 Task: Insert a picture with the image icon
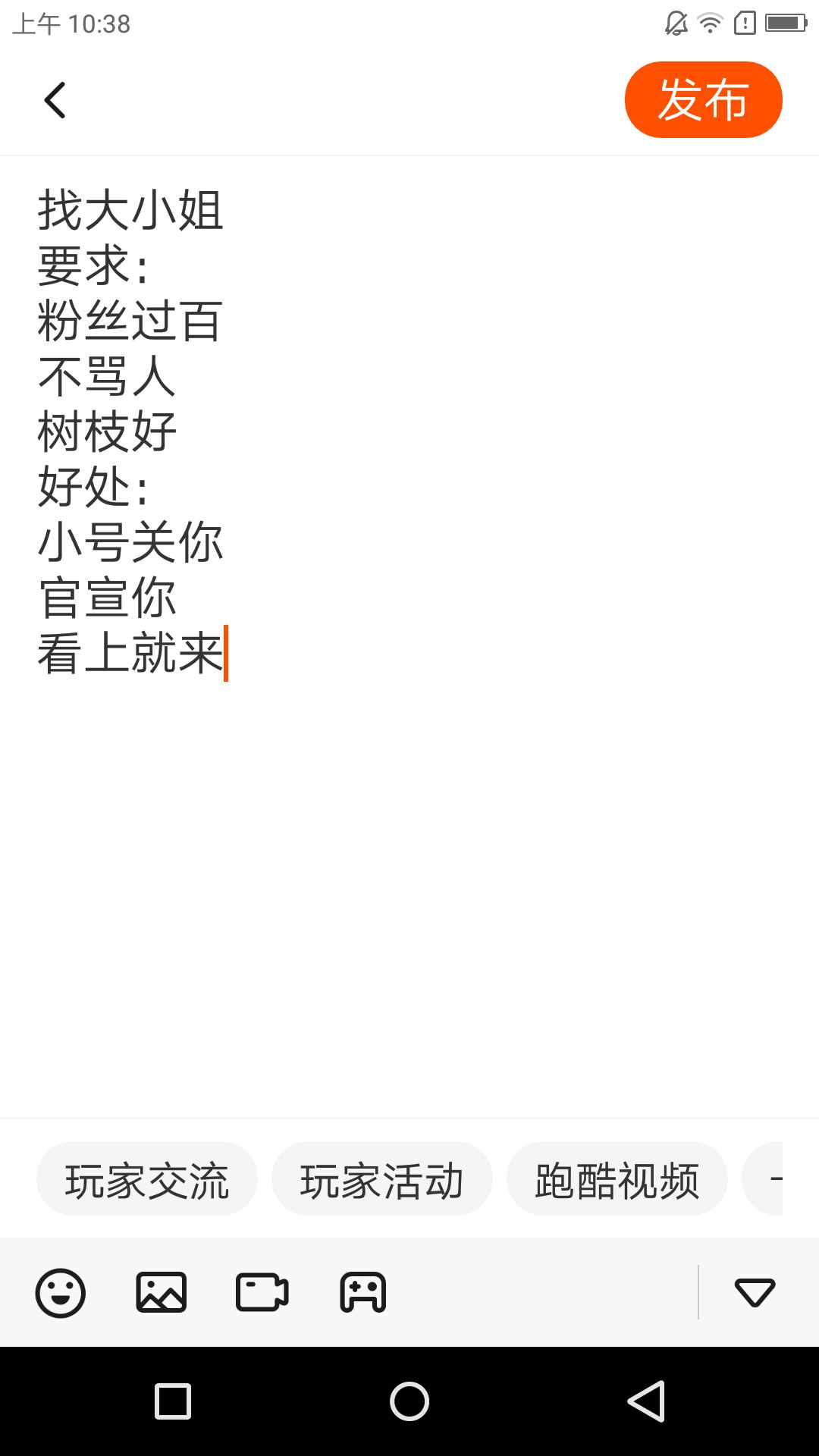[x=161, y=1293]
